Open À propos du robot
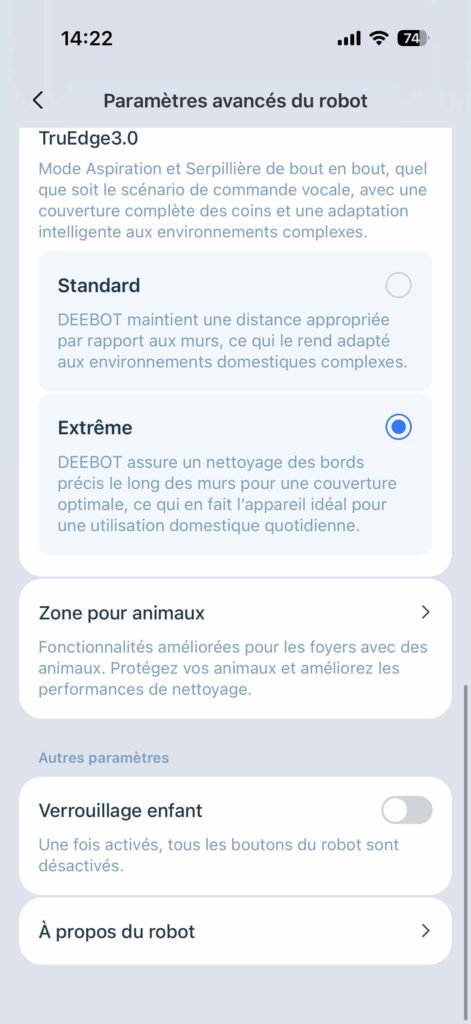Image resolution: width=471 pixels, height=1024 pixels. click(x=235, y=931)
